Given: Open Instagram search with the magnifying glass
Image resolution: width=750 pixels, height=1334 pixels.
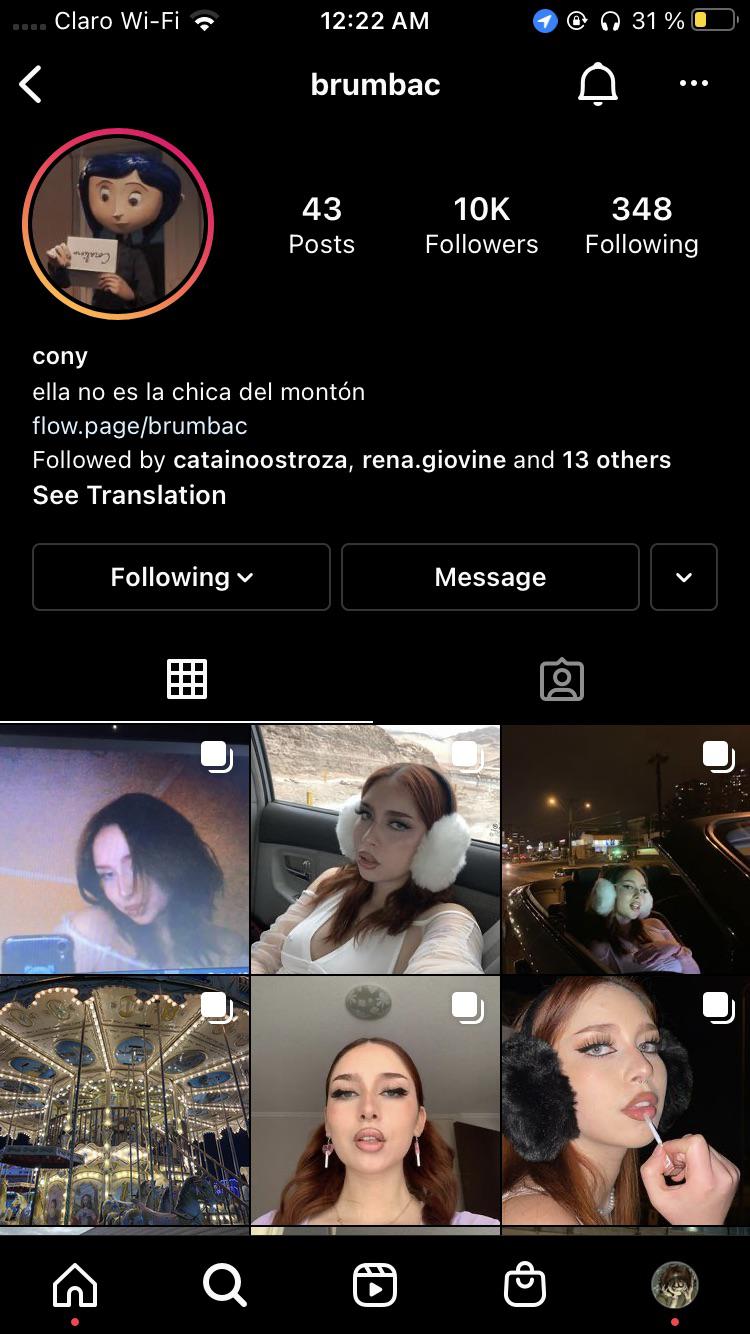Looking at the screenshot, I should click(x=225, y=1284).
